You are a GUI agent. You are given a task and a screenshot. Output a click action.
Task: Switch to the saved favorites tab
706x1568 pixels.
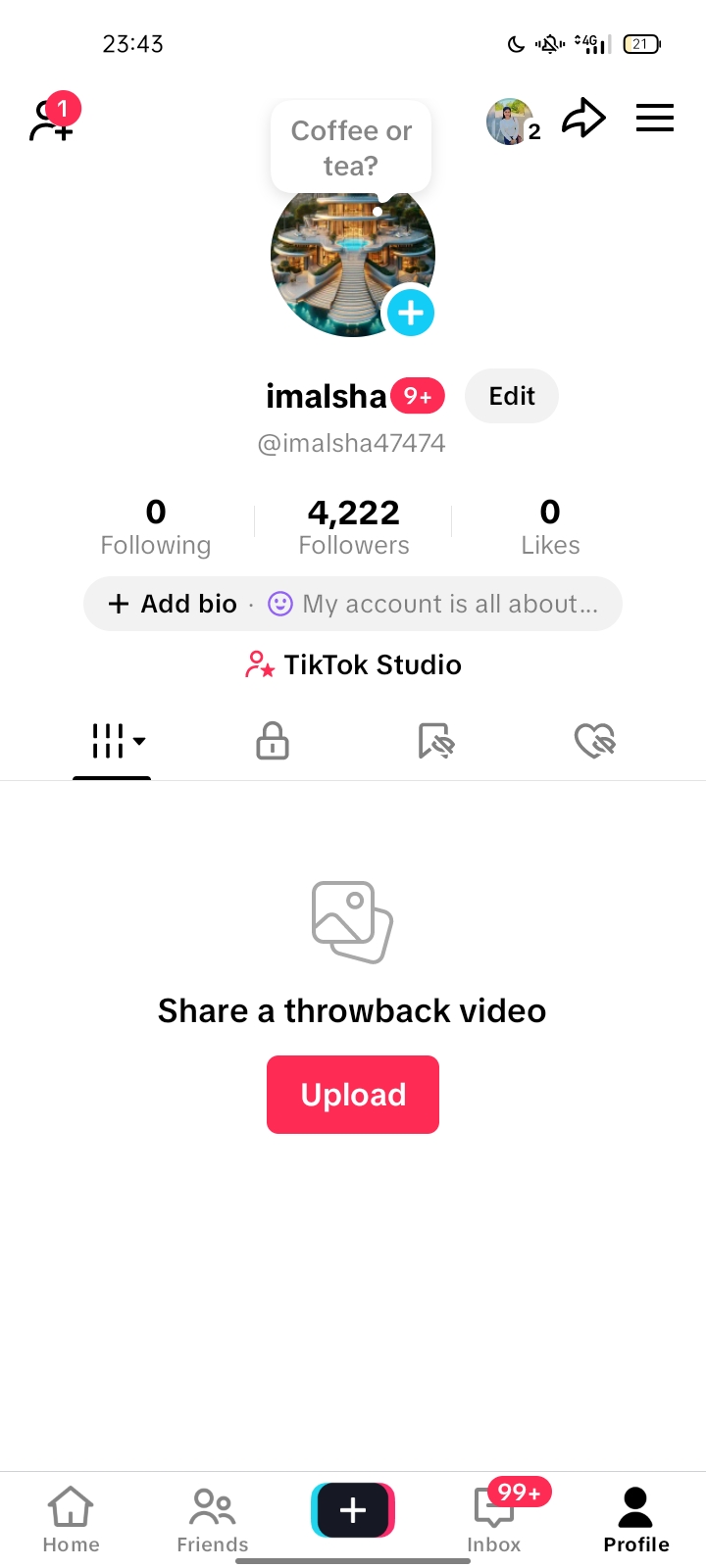click(x=435, y=741)
